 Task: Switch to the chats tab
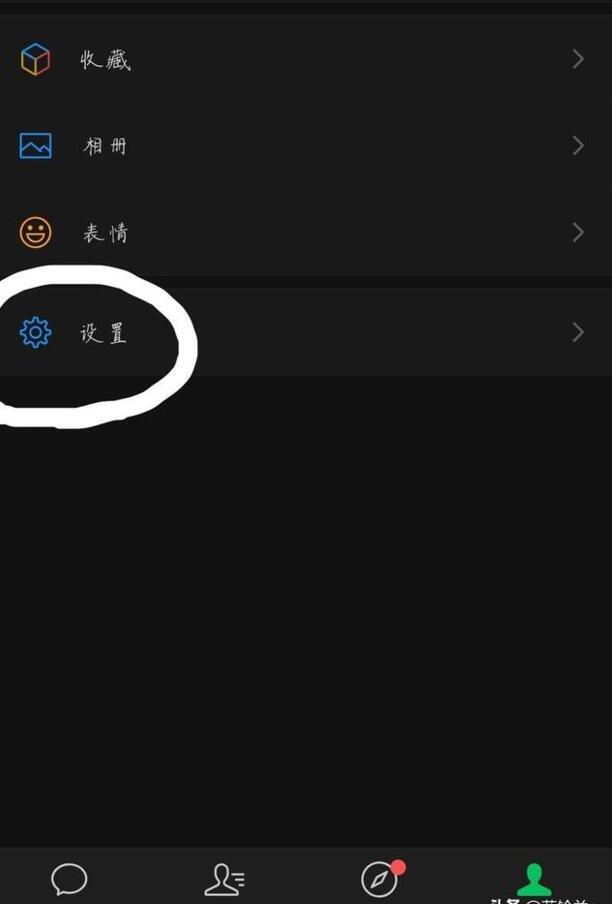(x=69, y=880)
